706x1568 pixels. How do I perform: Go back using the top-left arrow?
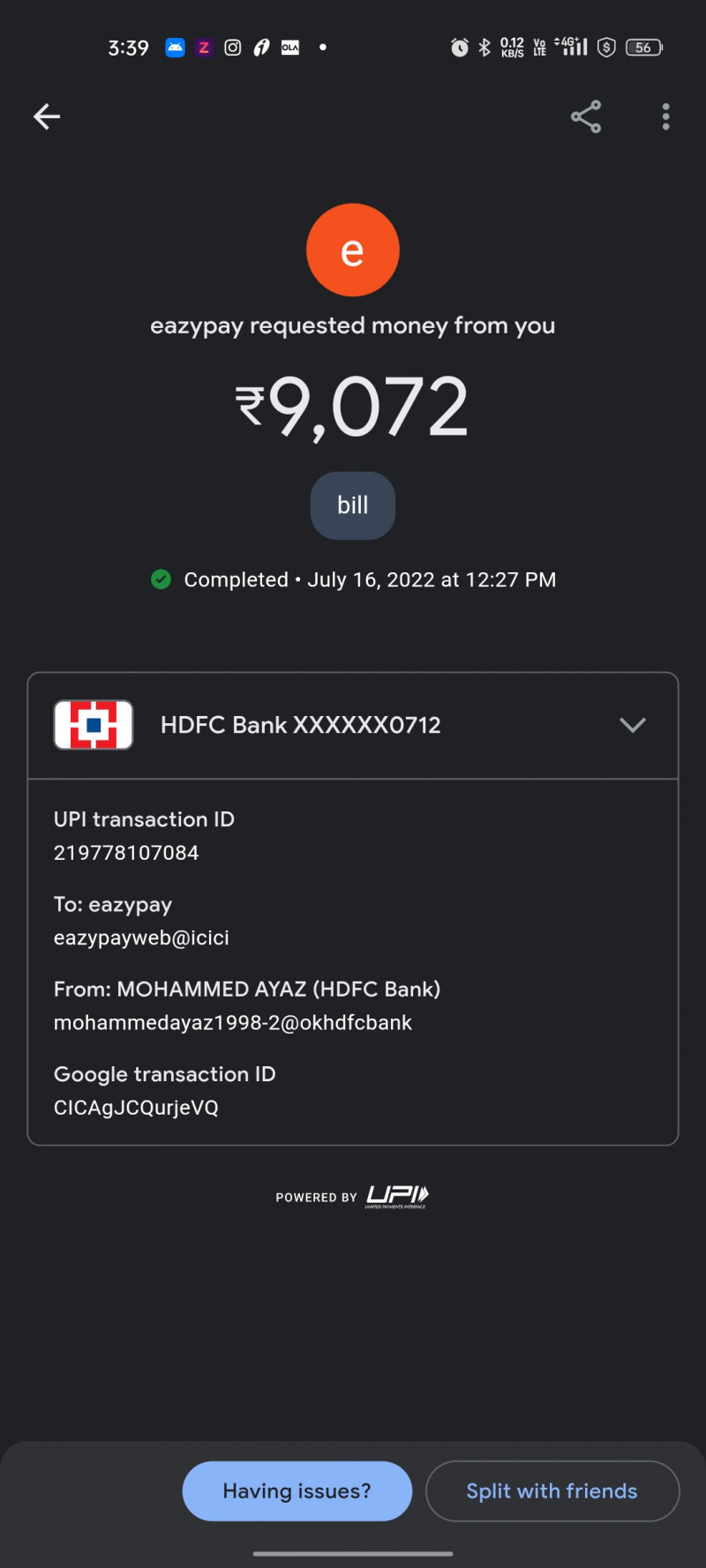tap(47, 116)
